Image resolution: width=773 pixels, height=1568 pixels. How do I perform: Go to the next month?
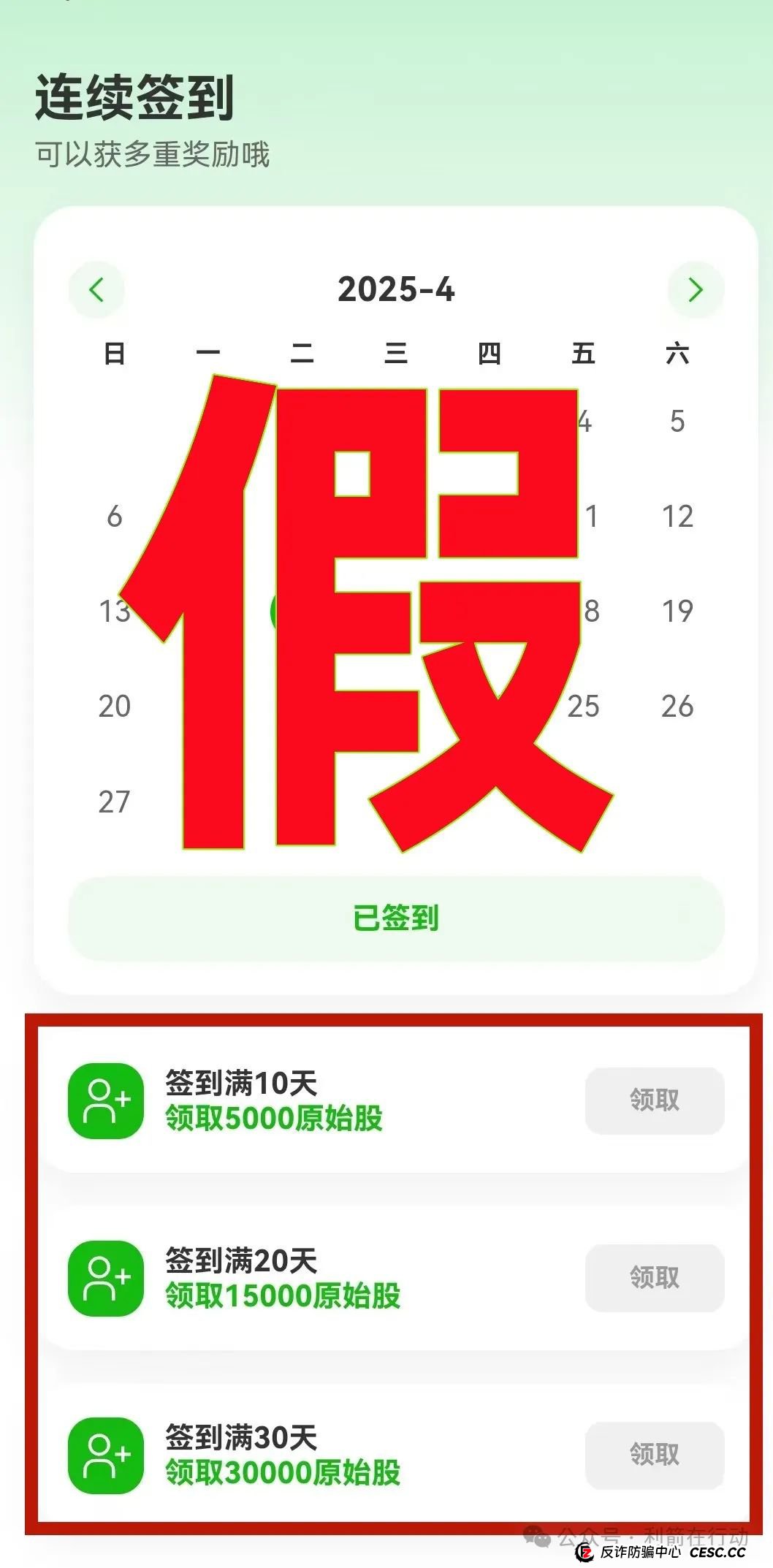[x=696, y=290]
